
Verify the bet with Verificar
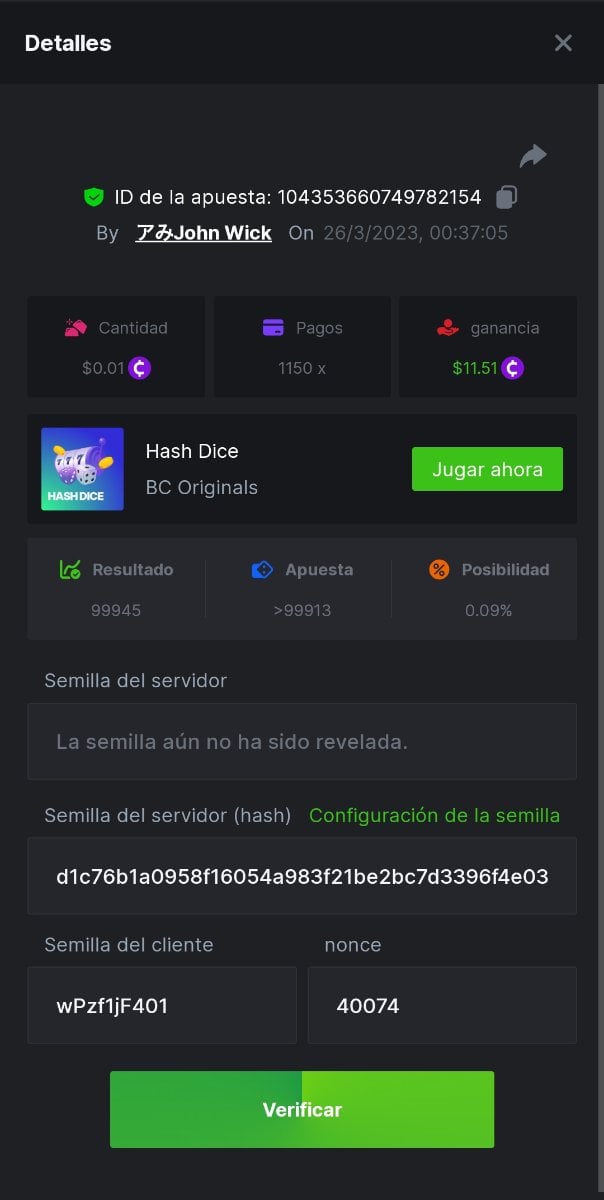[x=302, y=1109]
